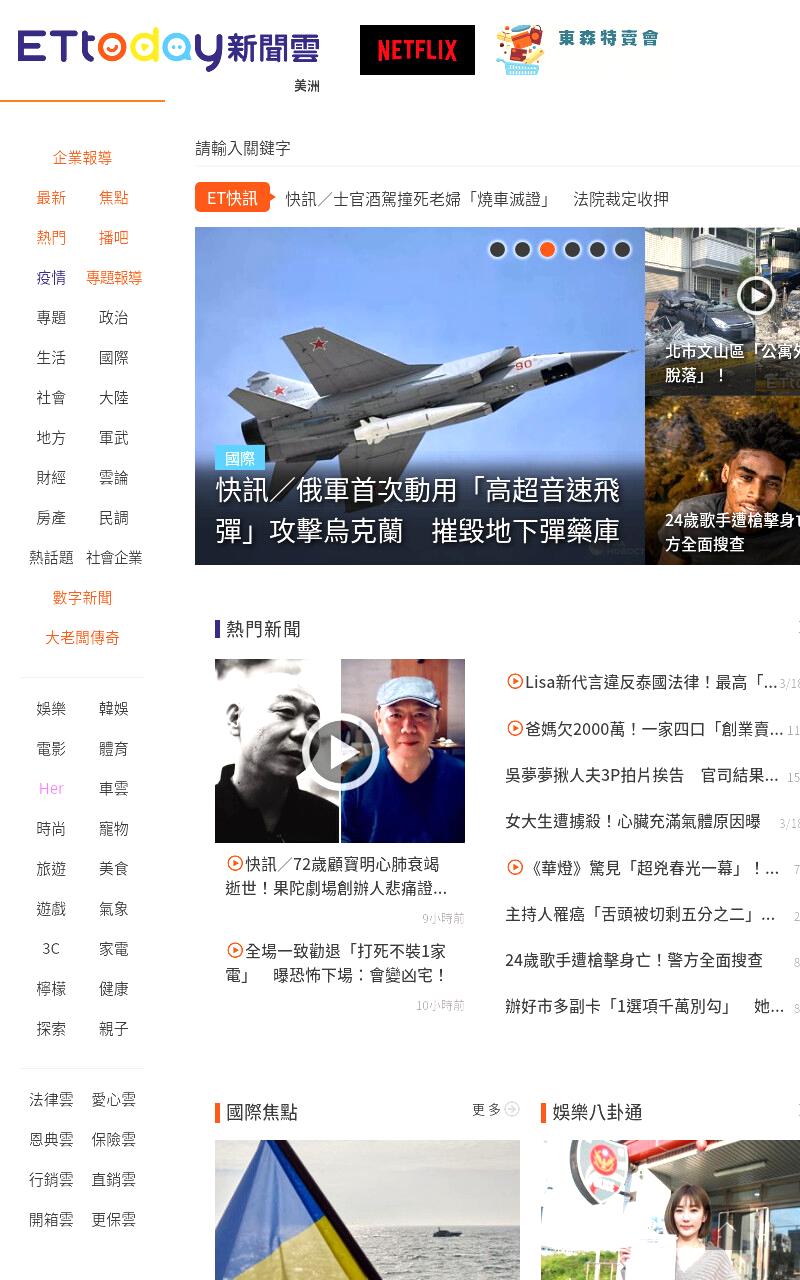
Task: Open the 打死不裝1家電 article
Action: coord(337,962)
